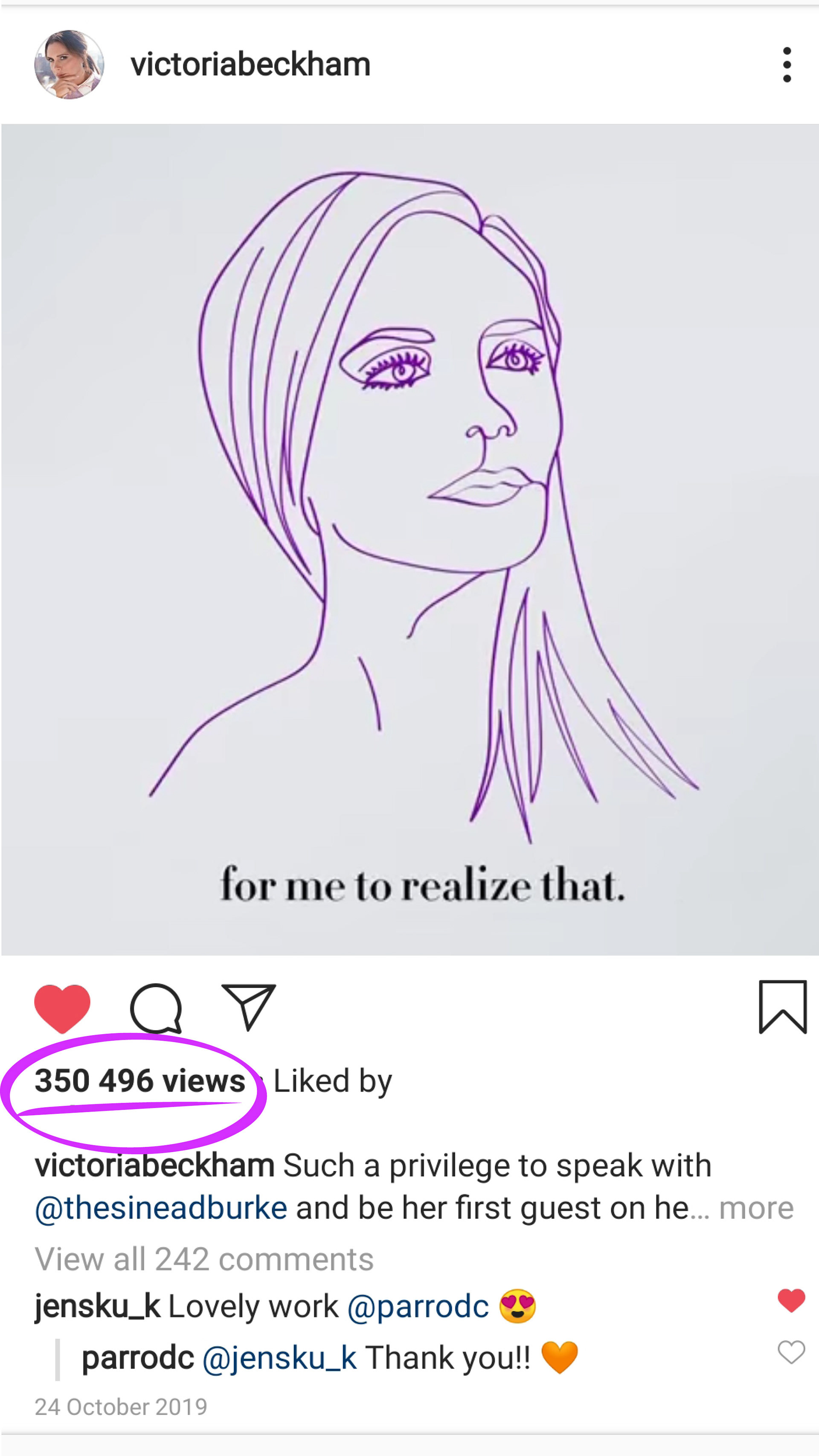
Task: Open victoriabeckham's profile picture
Action: pyautogui.click(x=69, y=64)
